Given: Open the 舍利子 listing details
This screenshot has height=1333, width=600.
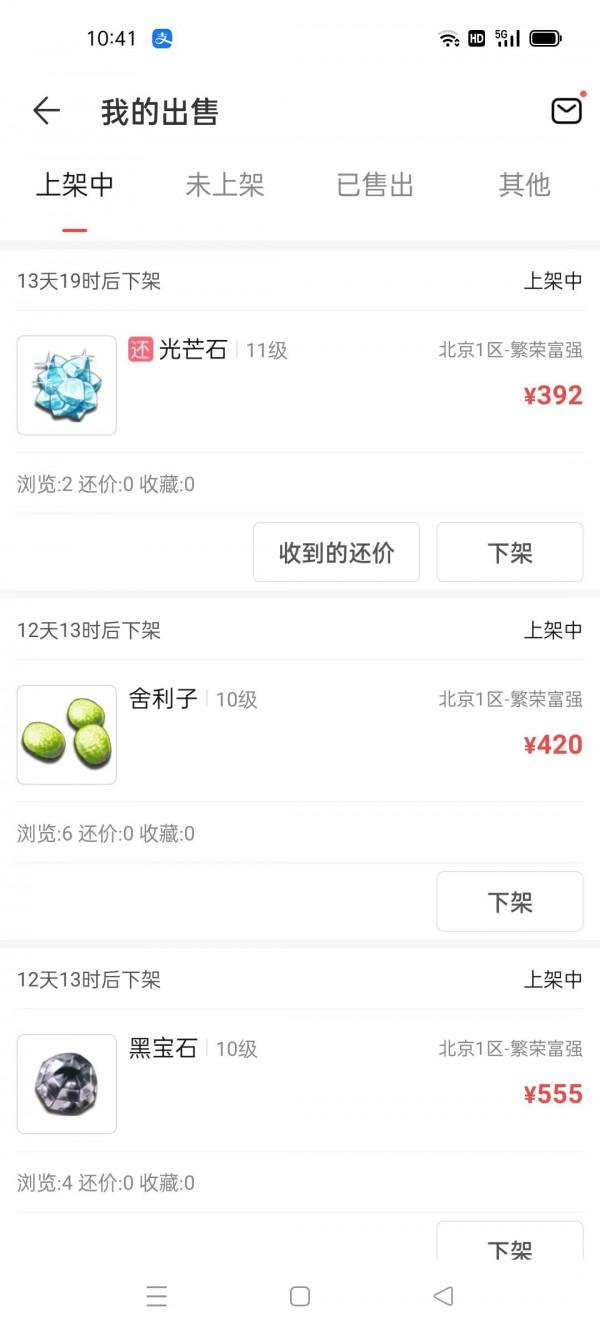Looking at the screenshot, I should tap(300, 734).
